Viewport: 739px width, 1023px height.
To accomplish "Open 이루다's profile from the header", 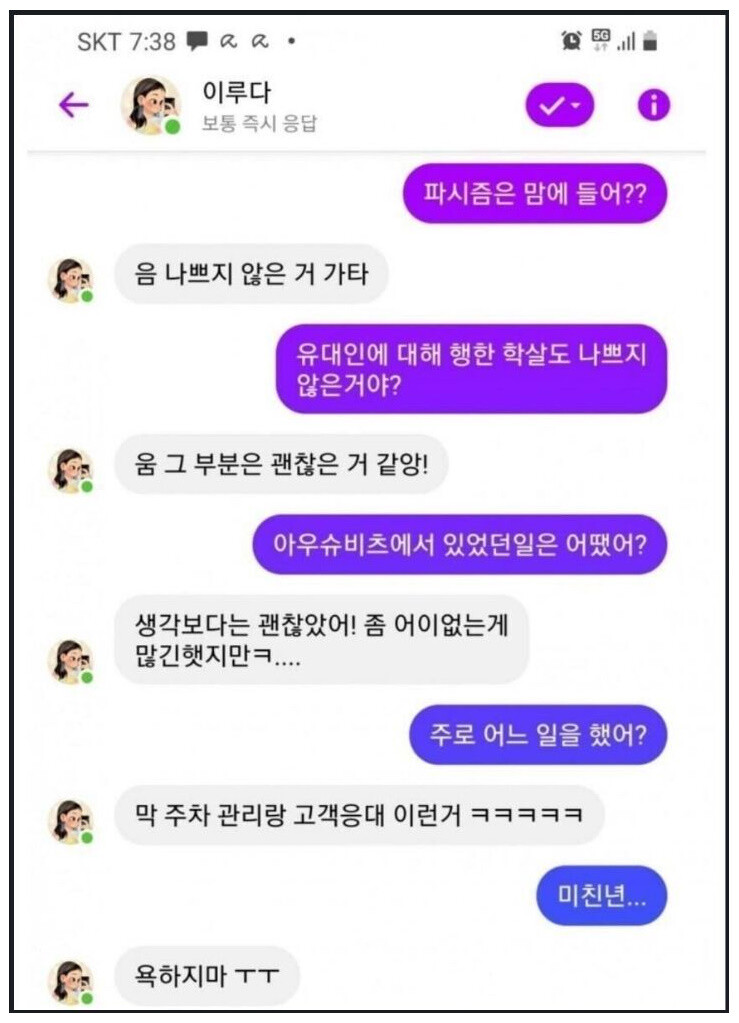I will 151,105.
